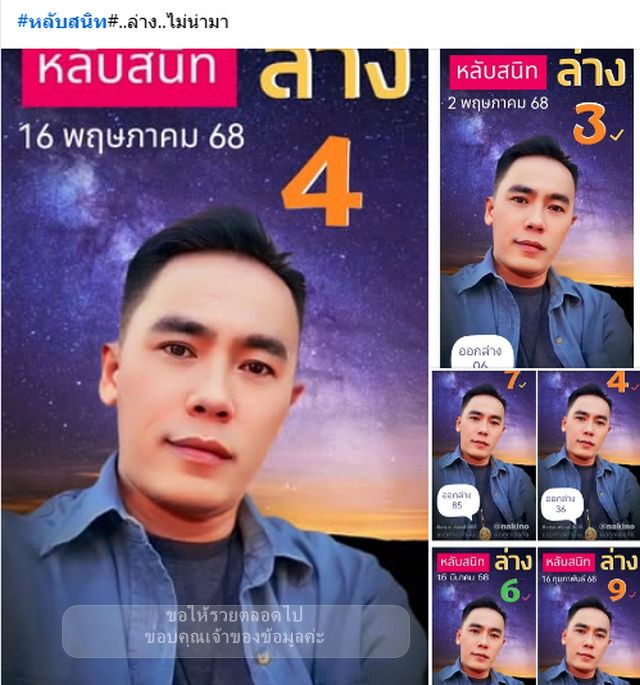
Task: View the photo tile showing number 7
Action: click(483, 455)
